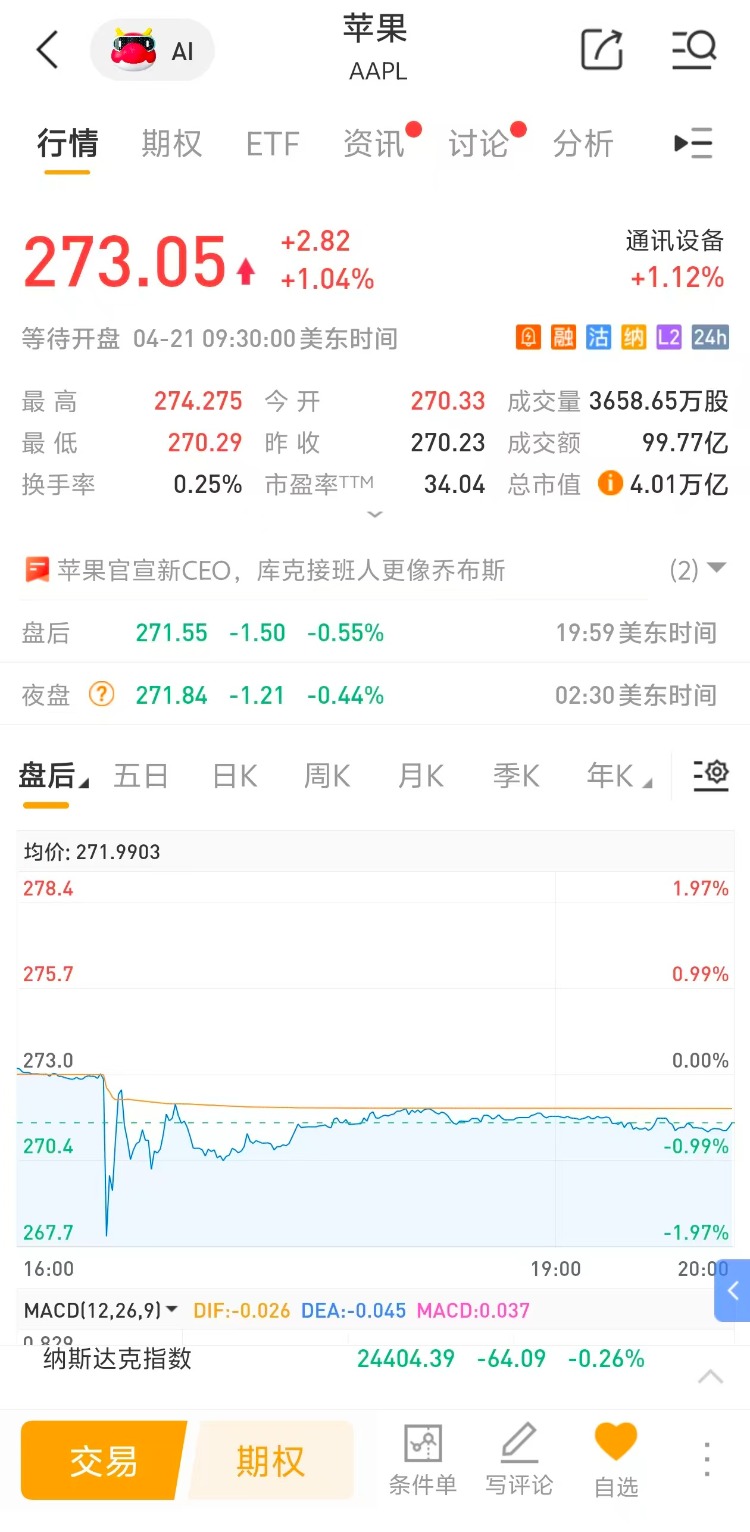Write a comment via 写评论
Image resolution: width=750 pixels, height=1532 pixels.
click(x=519, y=1460)
